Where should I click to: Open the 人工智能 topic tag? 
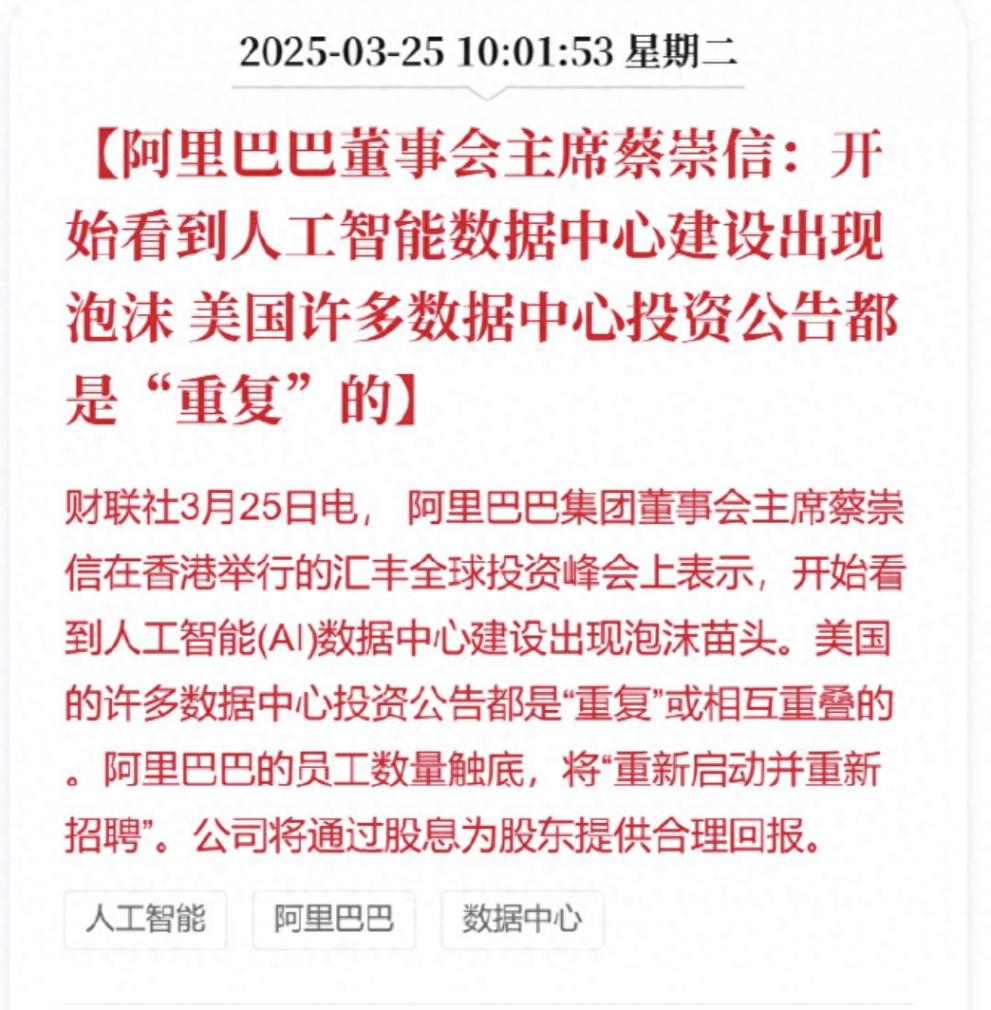145,919
